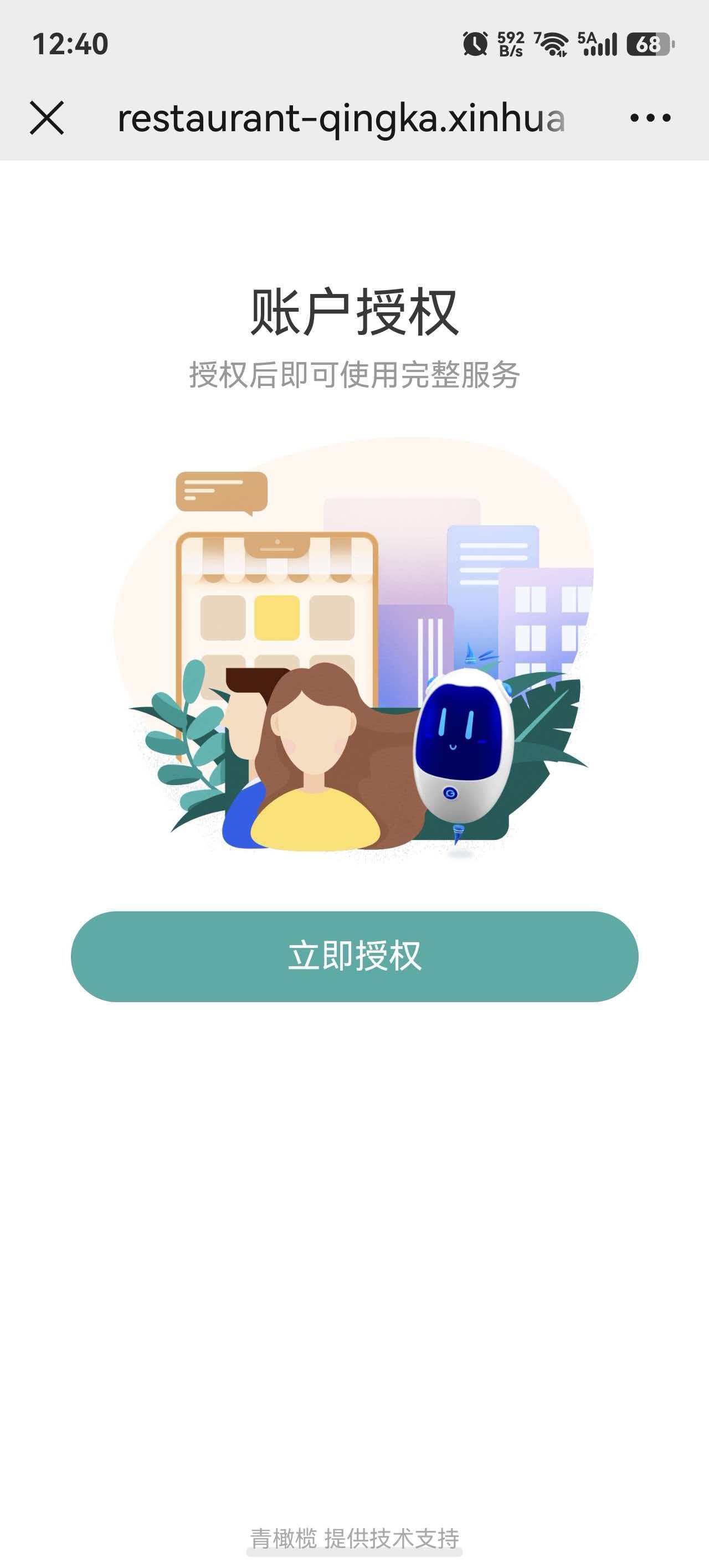This screenshot has height=1568, width=709.
Task: Tap the 立即授权 button
Action: point(354,956)
